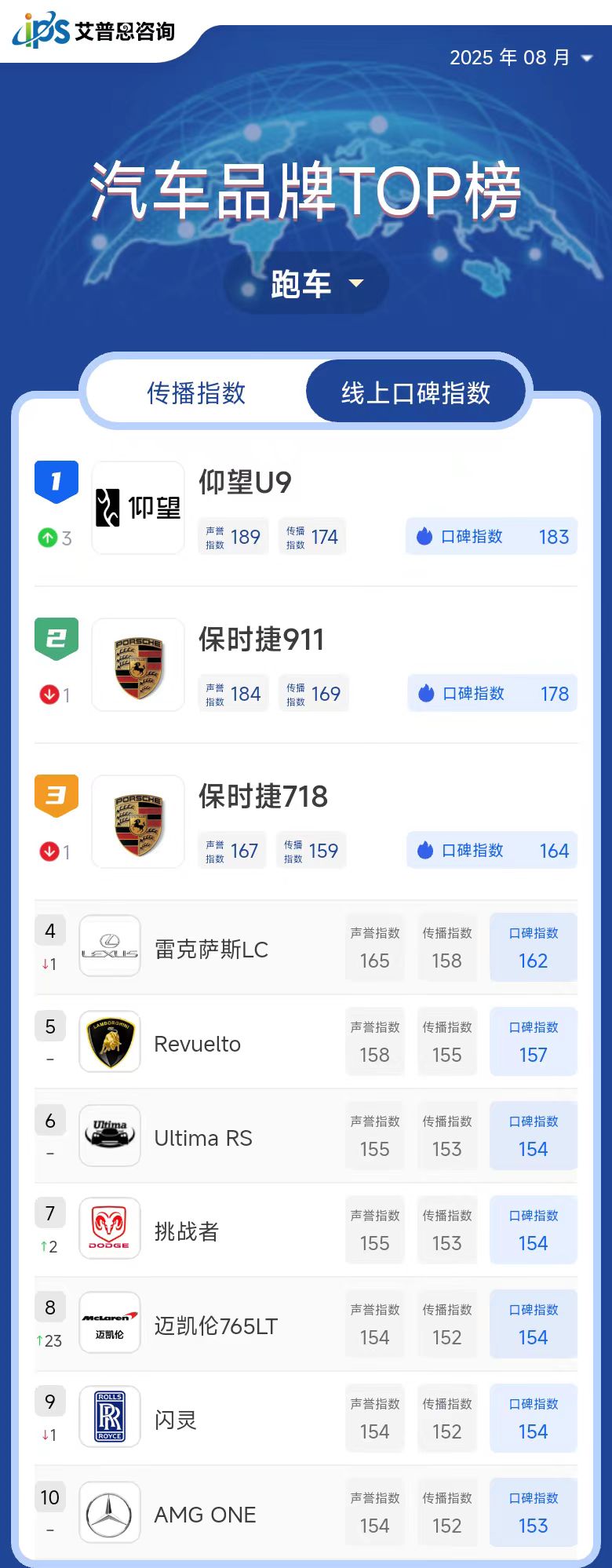View the 挑战者 entry

click(x=187, y=1232)
